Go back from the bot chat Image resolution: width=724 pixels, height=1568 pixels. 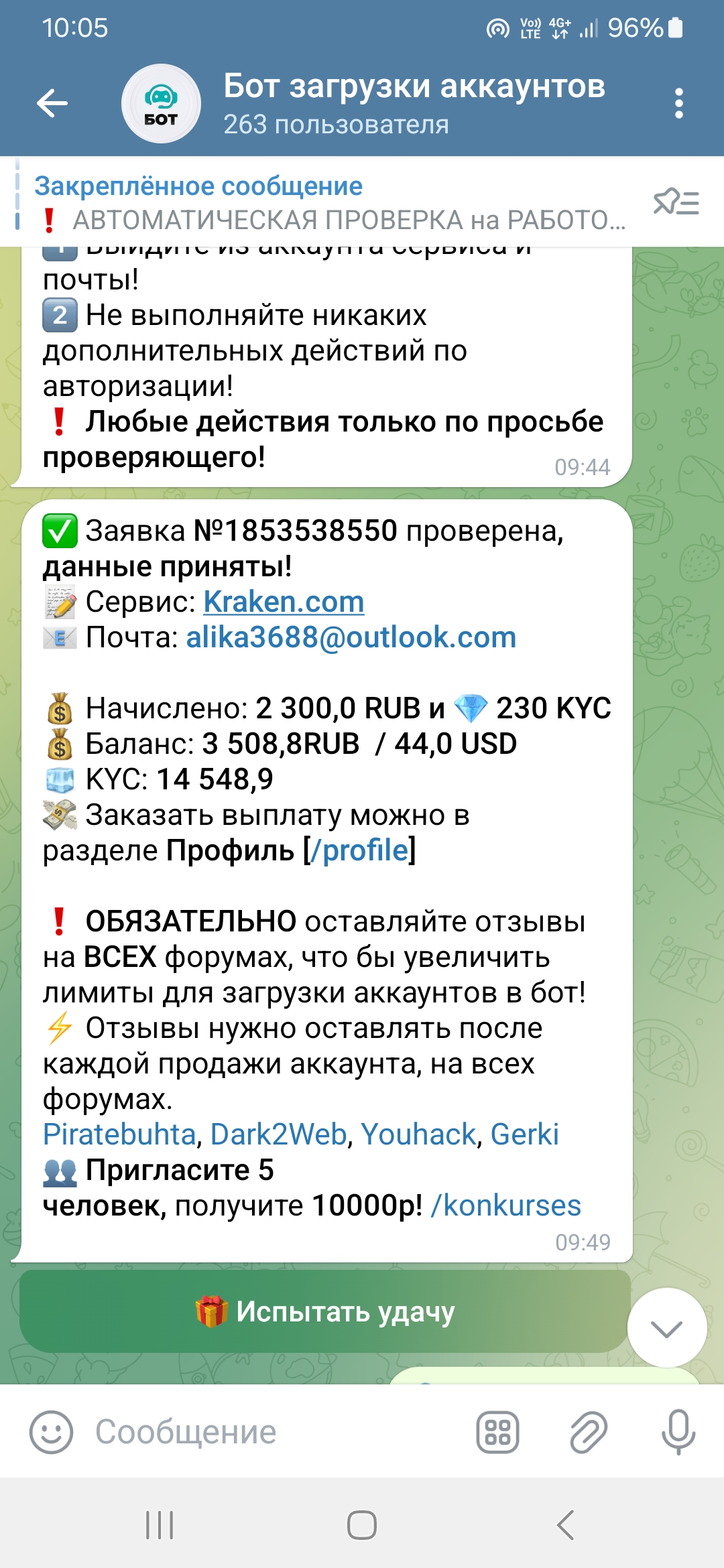click(52, 104)
